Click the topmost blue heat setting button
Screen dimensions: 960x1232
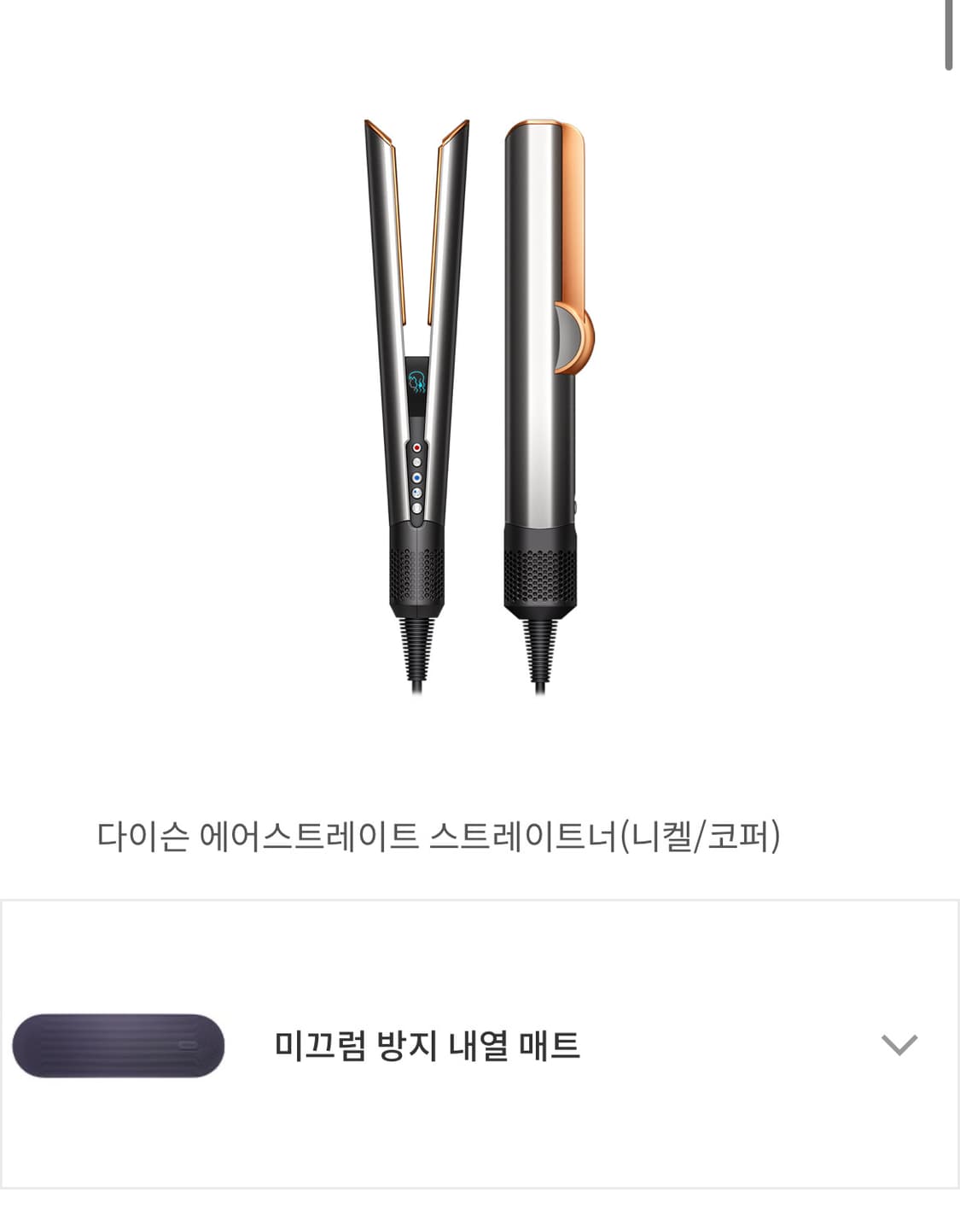(x=416, y=476)
